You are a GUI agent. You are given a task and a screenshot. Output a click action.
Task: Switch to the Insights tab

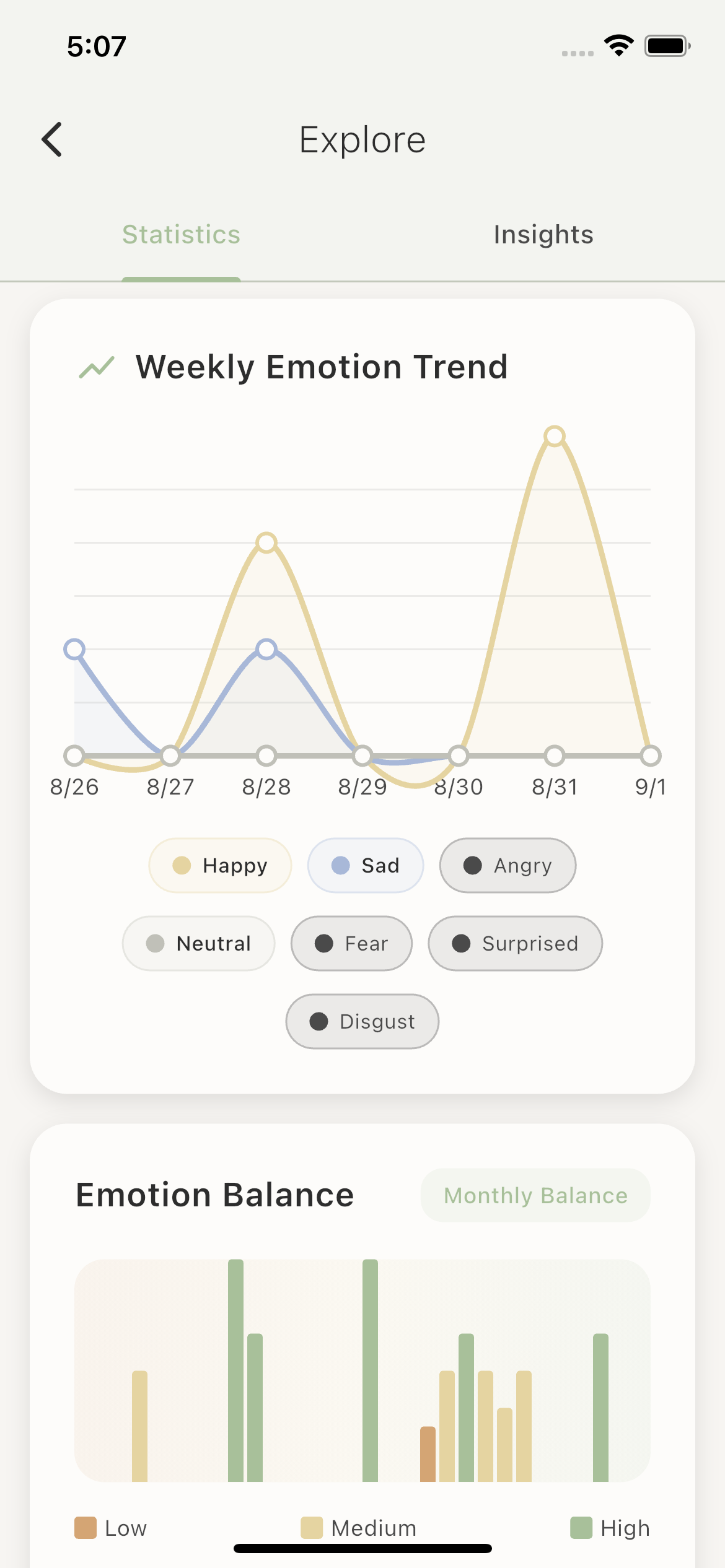pyautogui.click(x=543, y=235)
